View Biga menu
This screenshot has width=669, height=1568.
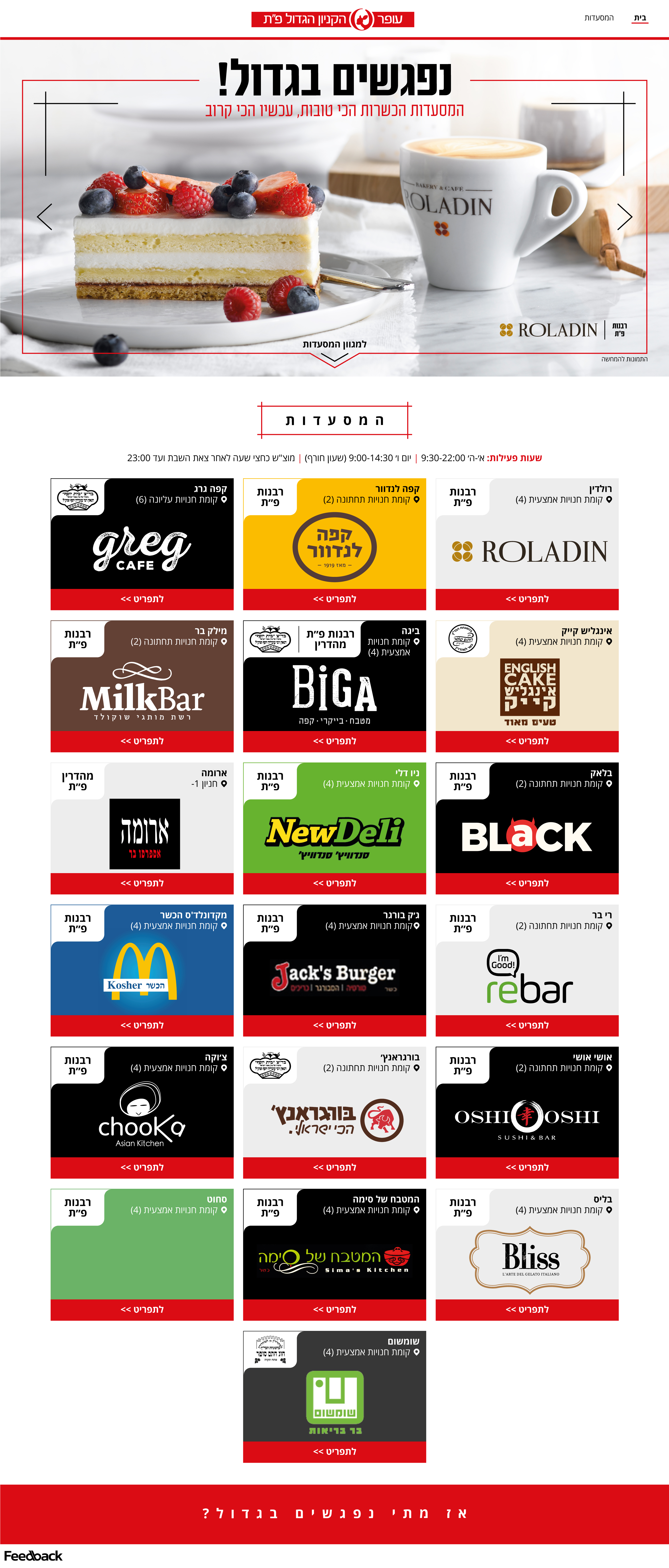334,741
